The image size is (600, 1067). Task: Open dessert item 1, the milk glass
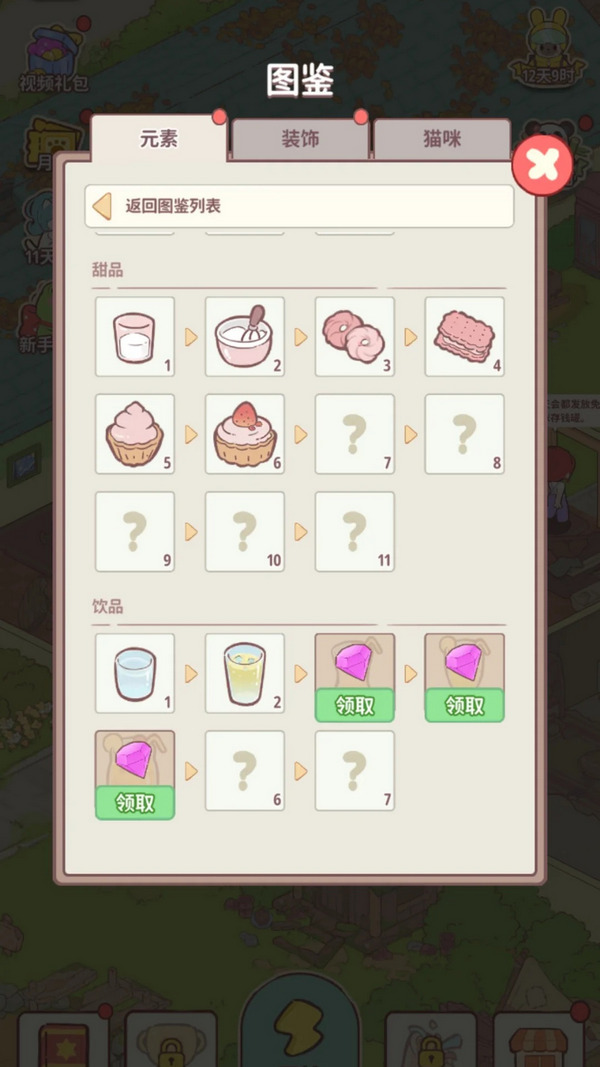[x=135, y=336]
